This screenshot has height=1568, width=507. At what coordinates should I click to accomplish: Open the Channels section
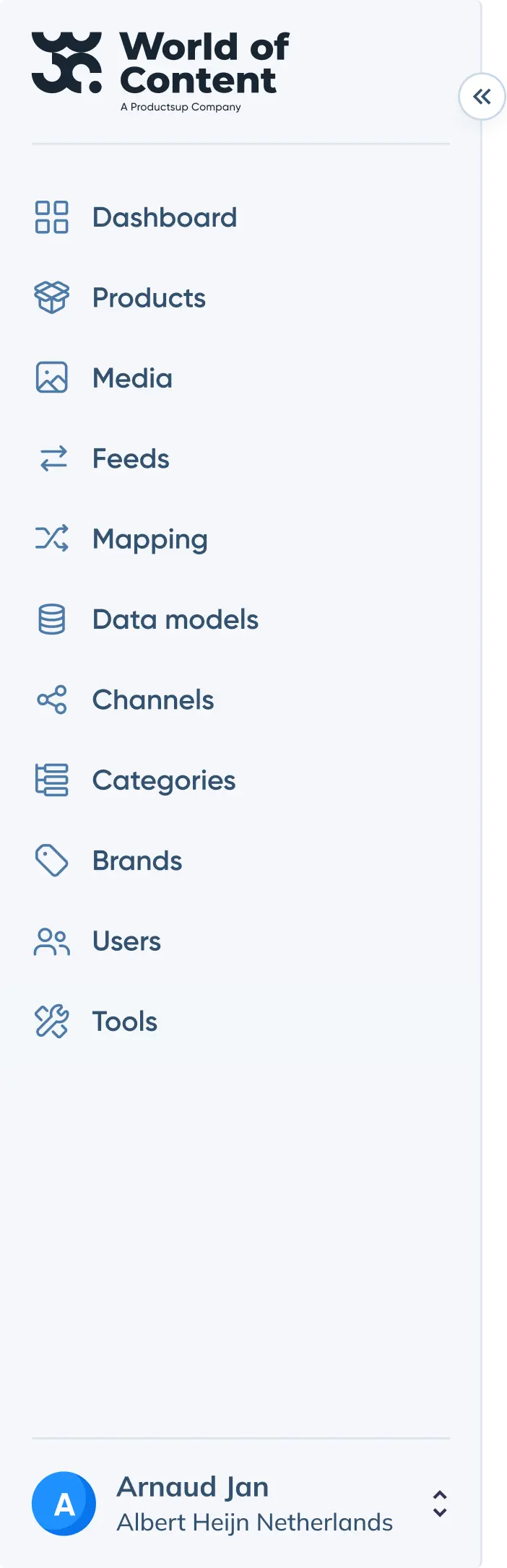[x=153, y=700]
